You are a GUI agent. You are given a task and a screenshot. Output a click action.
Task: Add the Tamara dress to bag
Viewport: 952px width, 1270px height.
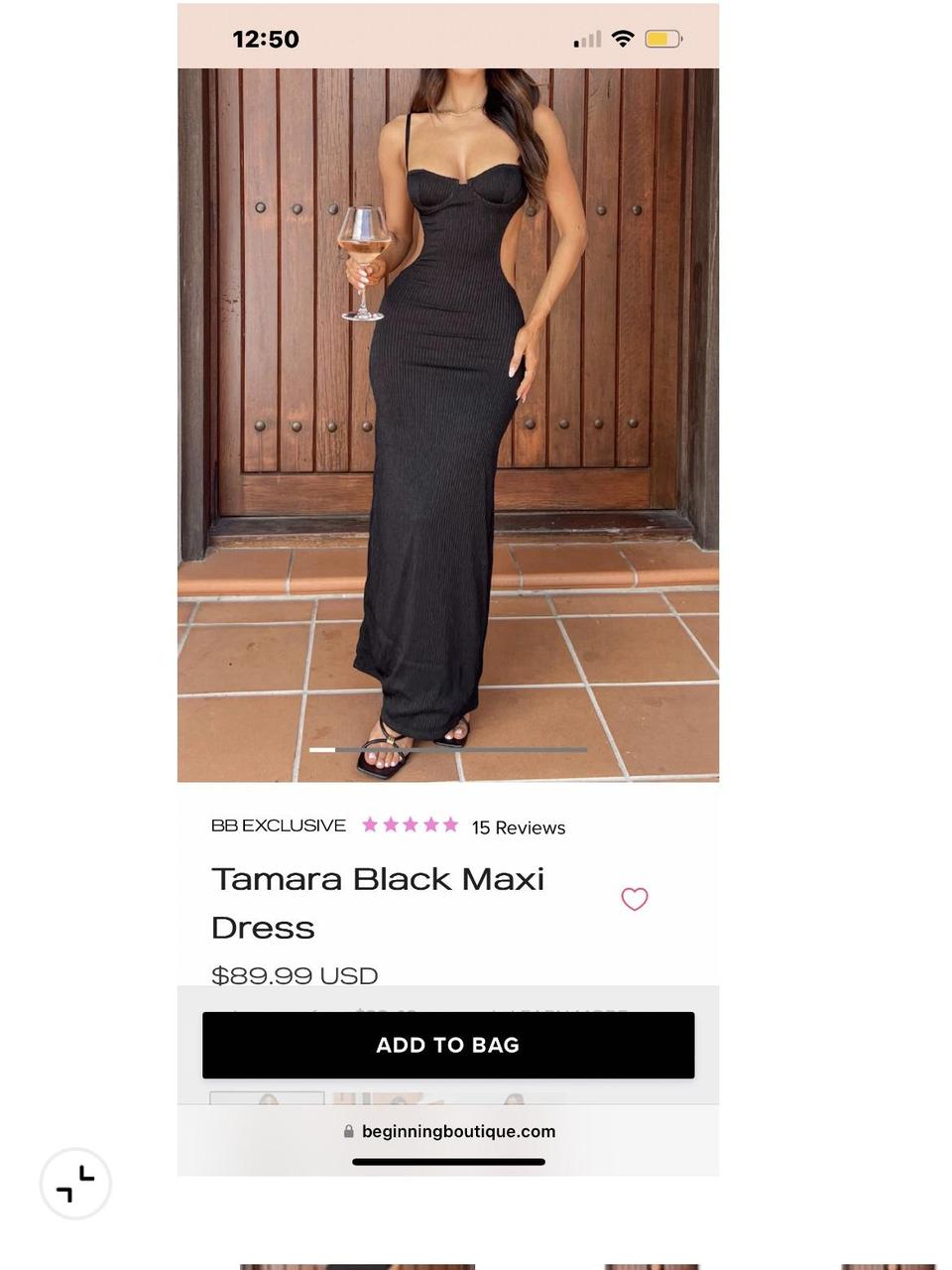click(x=448, y=1045)
